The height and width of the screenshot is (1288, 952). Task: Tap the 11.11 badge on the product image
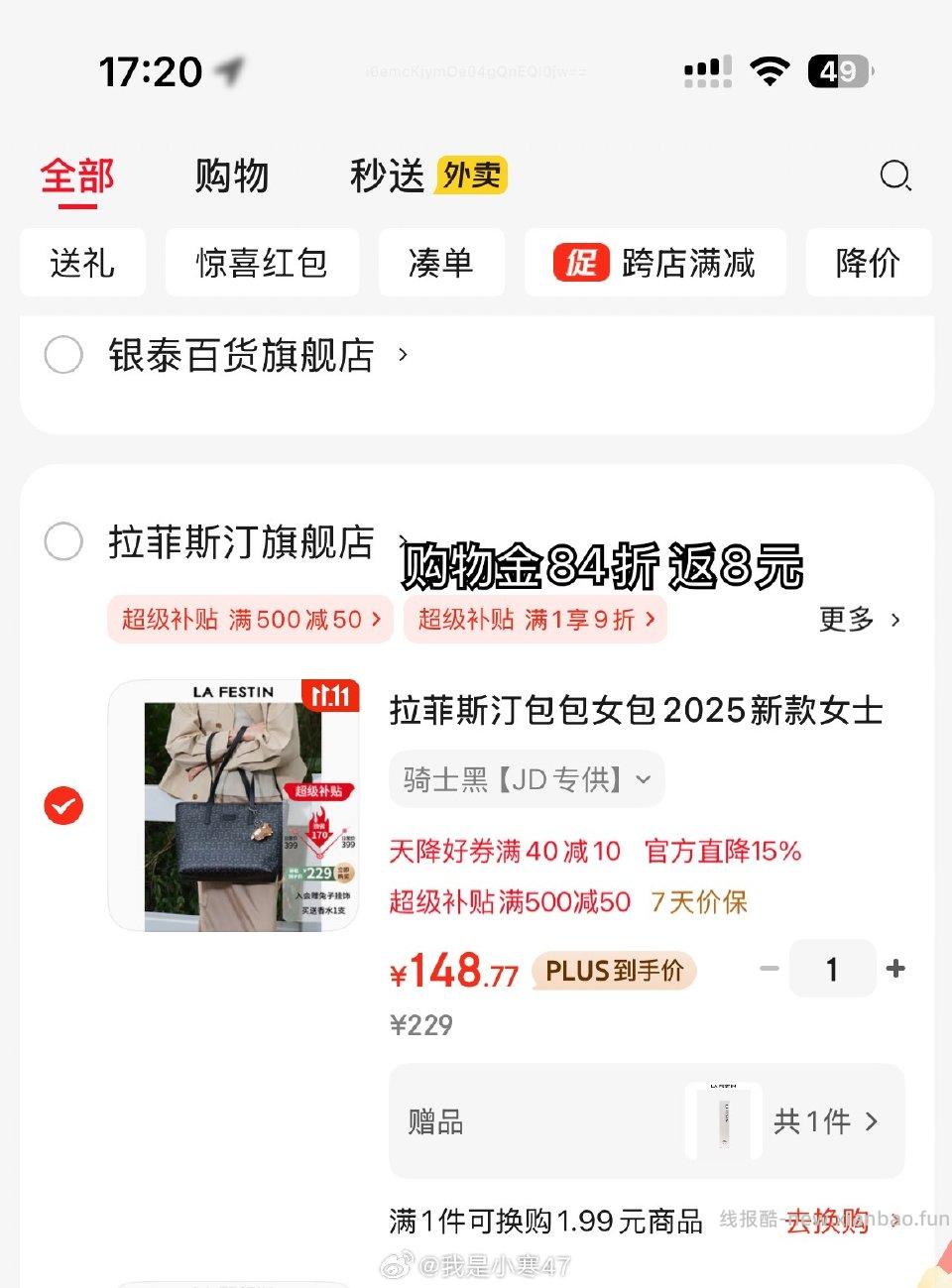[x=331, y=697]
